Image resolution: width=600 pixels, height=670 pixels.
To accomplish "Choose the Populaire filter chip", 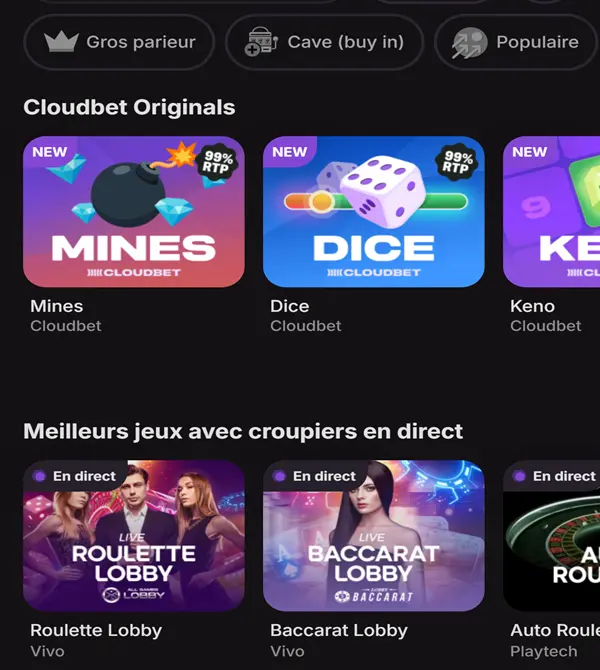I will (515, 42).
